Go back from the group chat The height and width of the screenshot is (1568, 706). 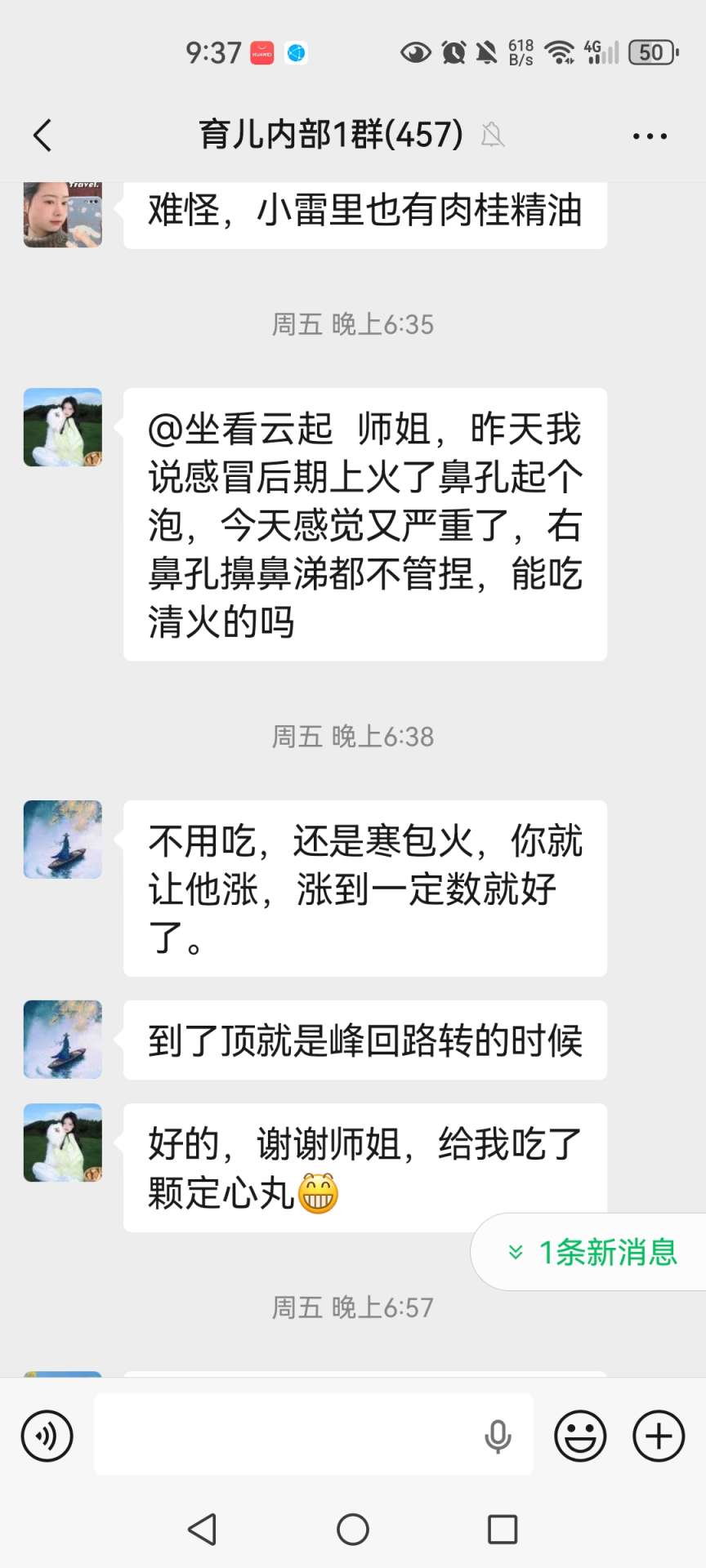tap(43, 136)
